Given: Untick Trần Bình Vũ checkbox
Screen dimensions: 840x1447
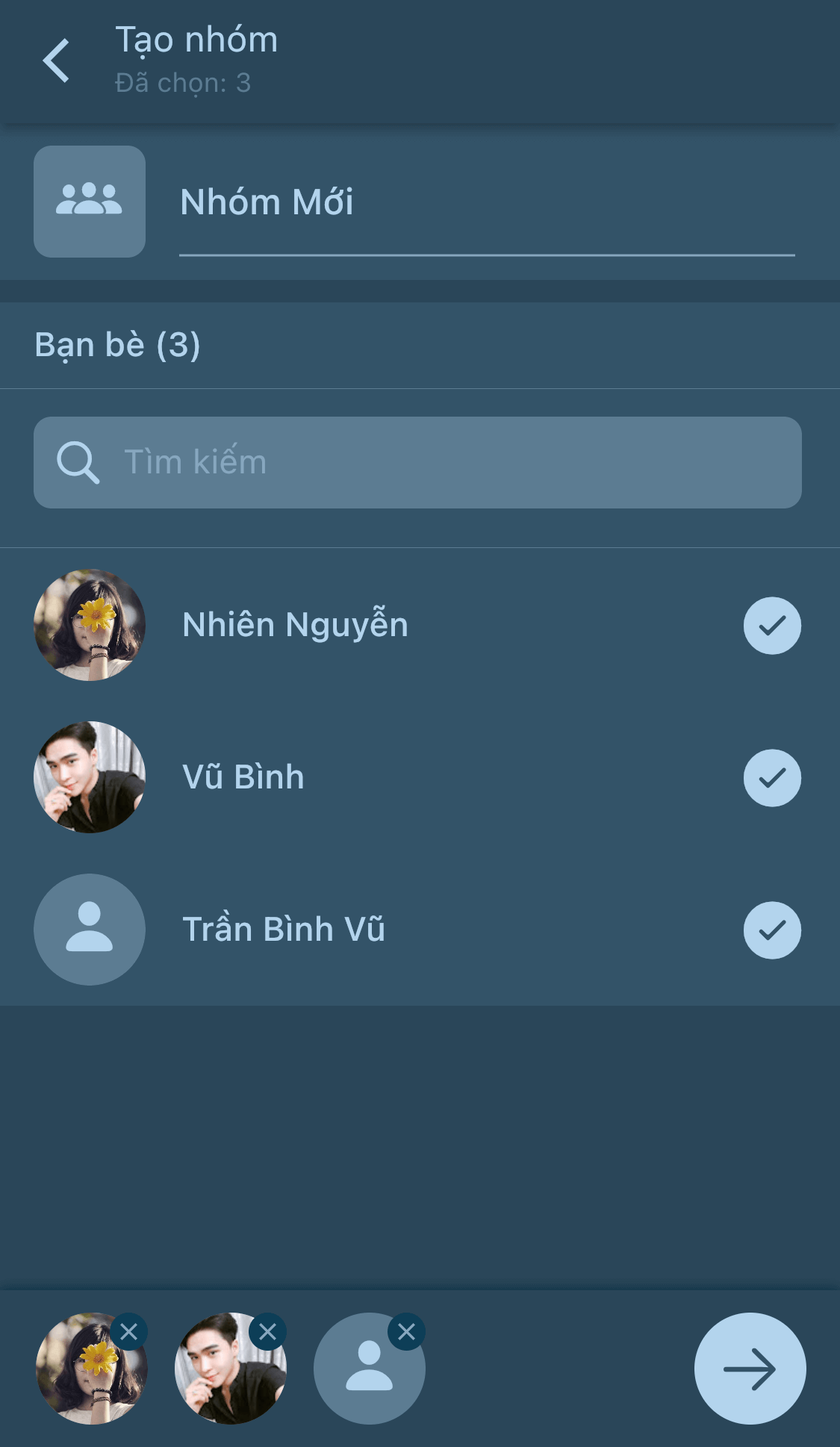Looking at the screenshot, I should pyautogui.click(x=772, y=930).
